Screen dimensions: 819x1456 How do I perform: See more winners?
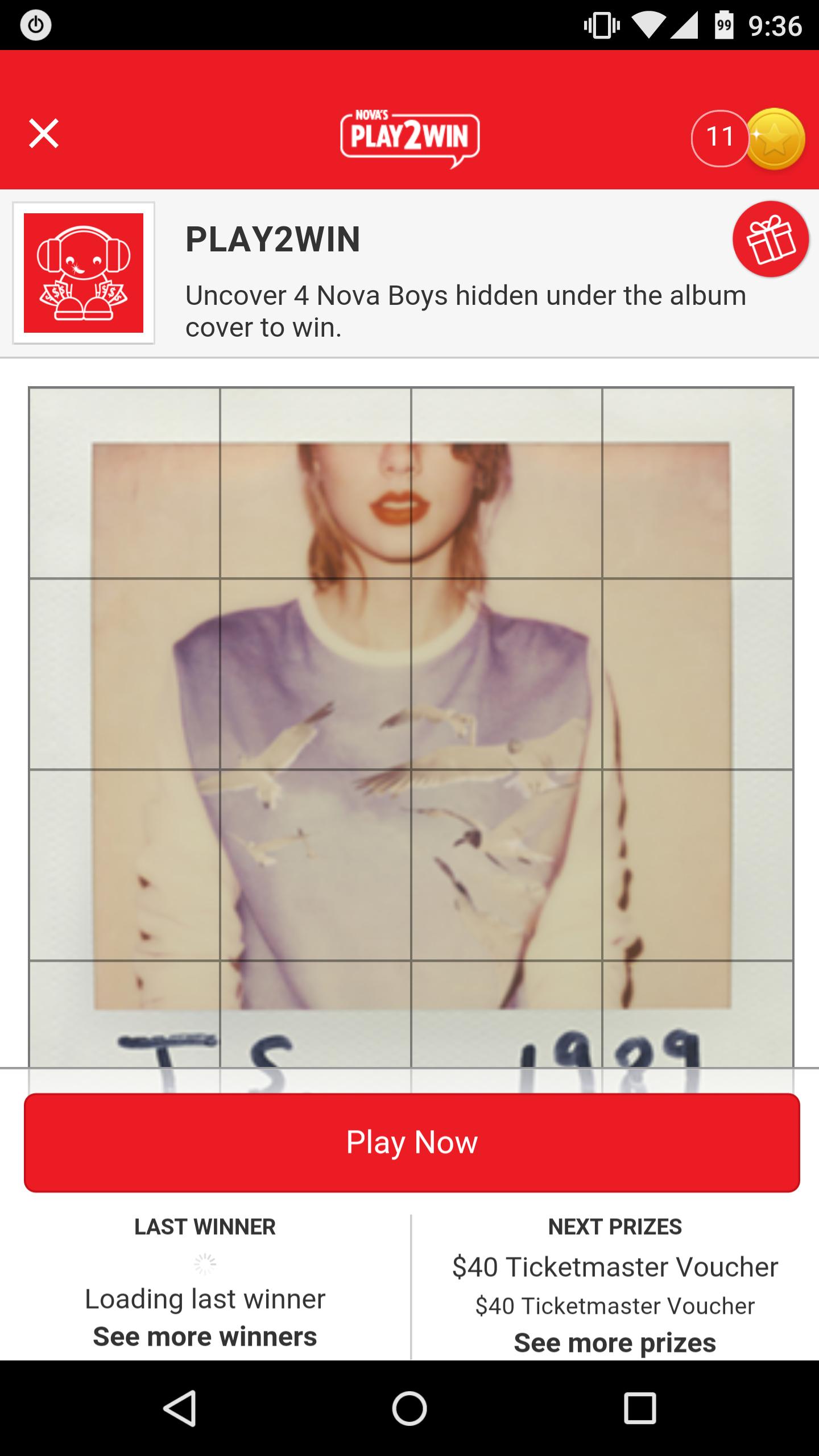205,1337
